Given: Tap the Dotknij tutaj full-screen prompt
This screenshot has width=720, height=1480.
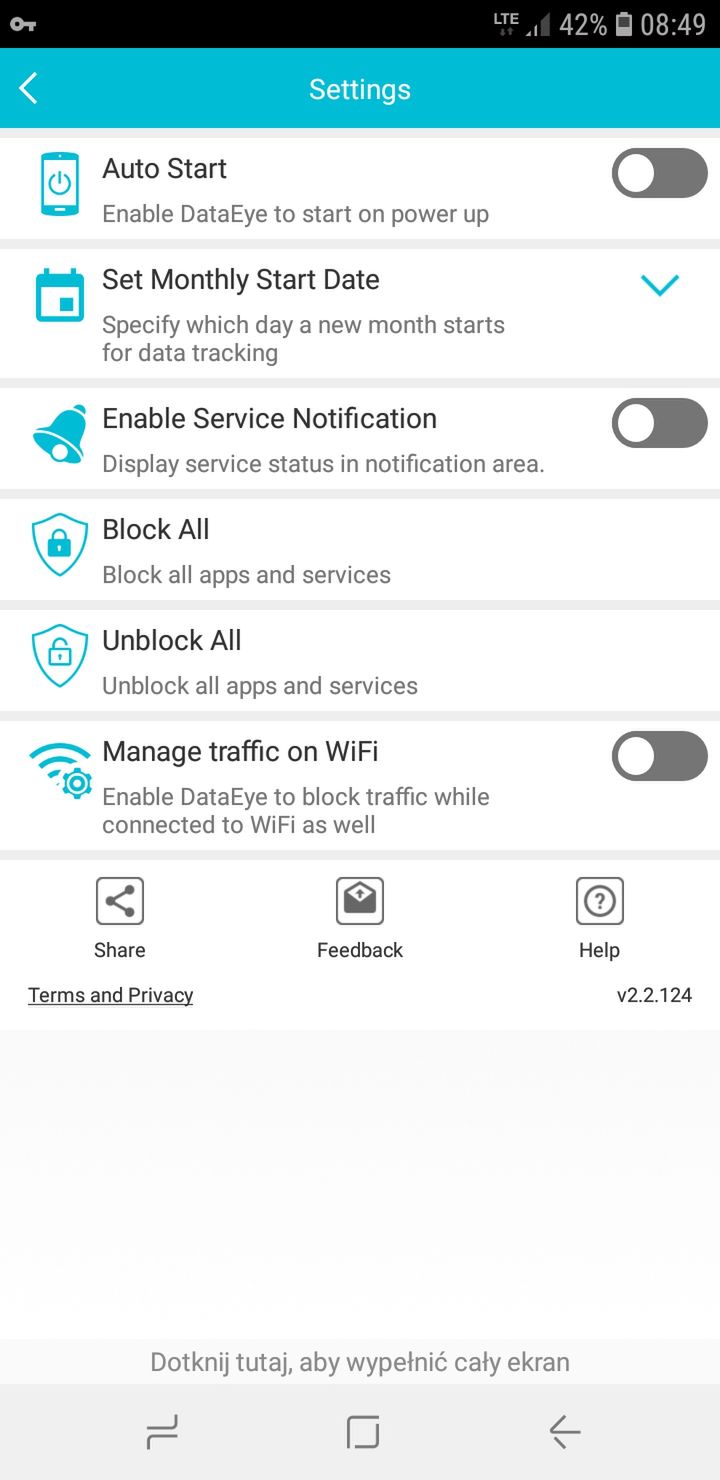Looking at the screenshot, I should (x=360, y=1362).
